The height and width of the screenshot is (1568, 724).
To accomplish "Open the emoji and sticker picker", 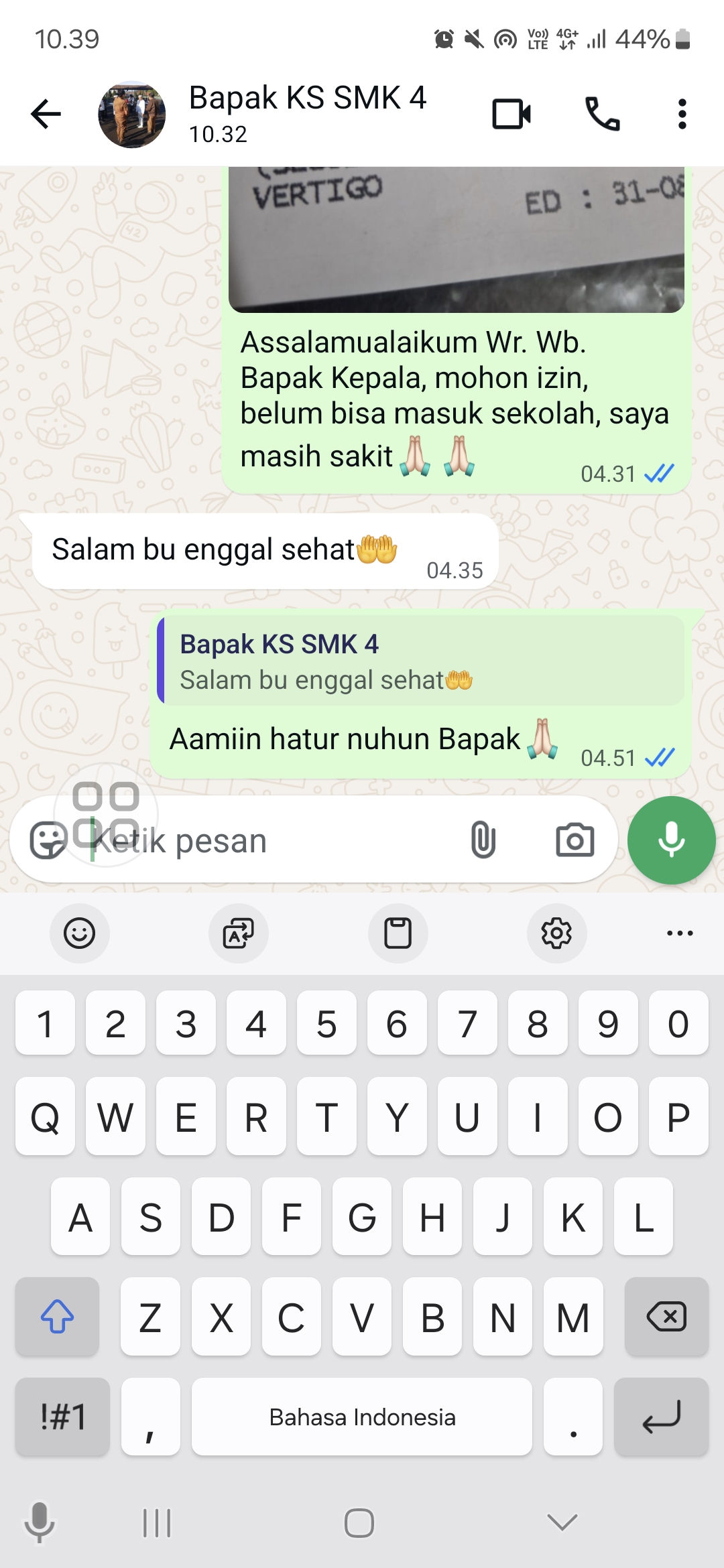I will pyautogui.click(x=47, y=840).
